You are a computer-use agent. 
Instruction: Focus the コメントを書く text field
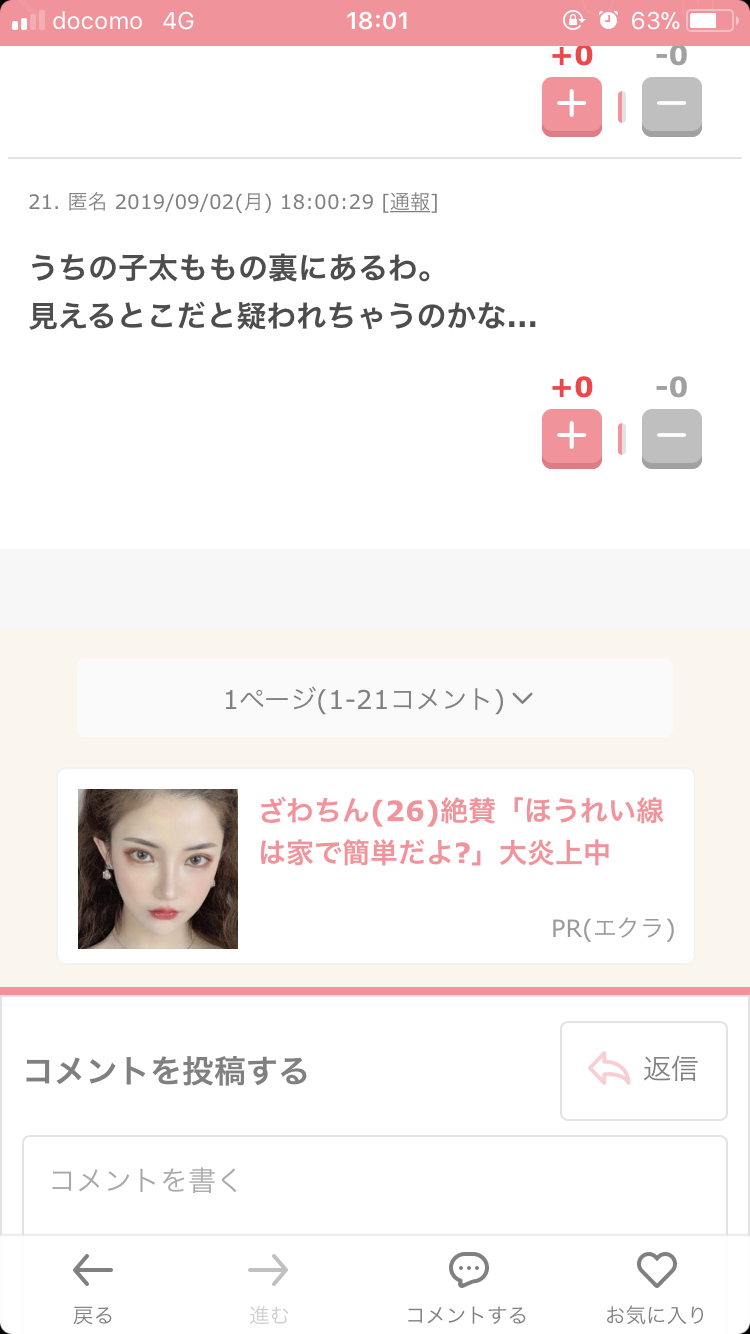(x=375, y=1186)
